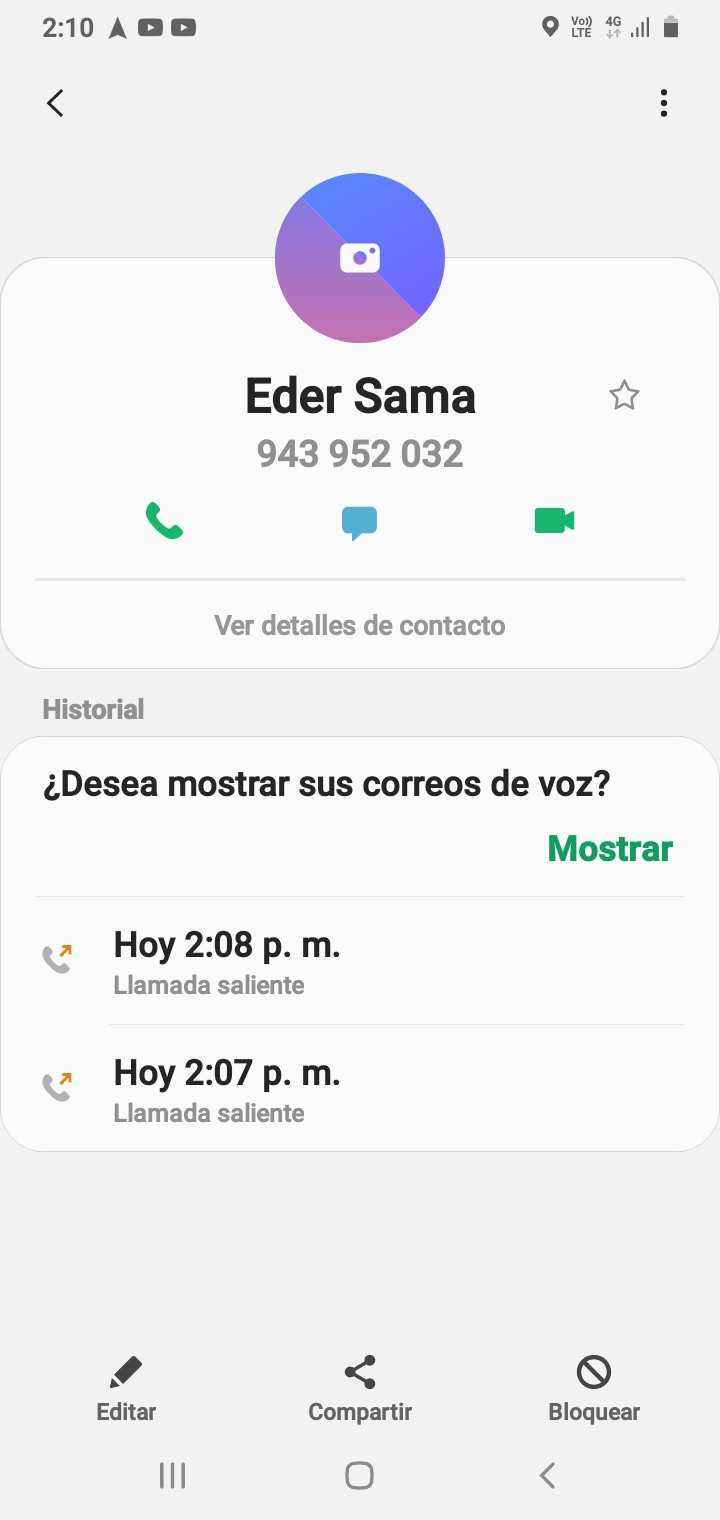720x1520 pixels.
Task: Open recent apps from the navigation bar
Action: pos(173,1475)
